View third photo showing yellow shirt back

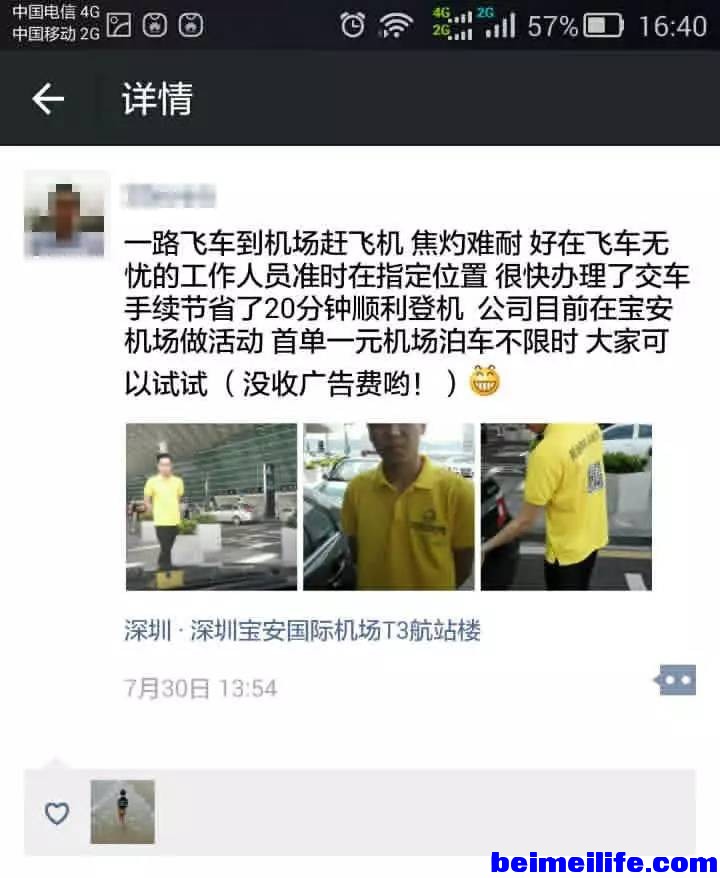[566, 506]
